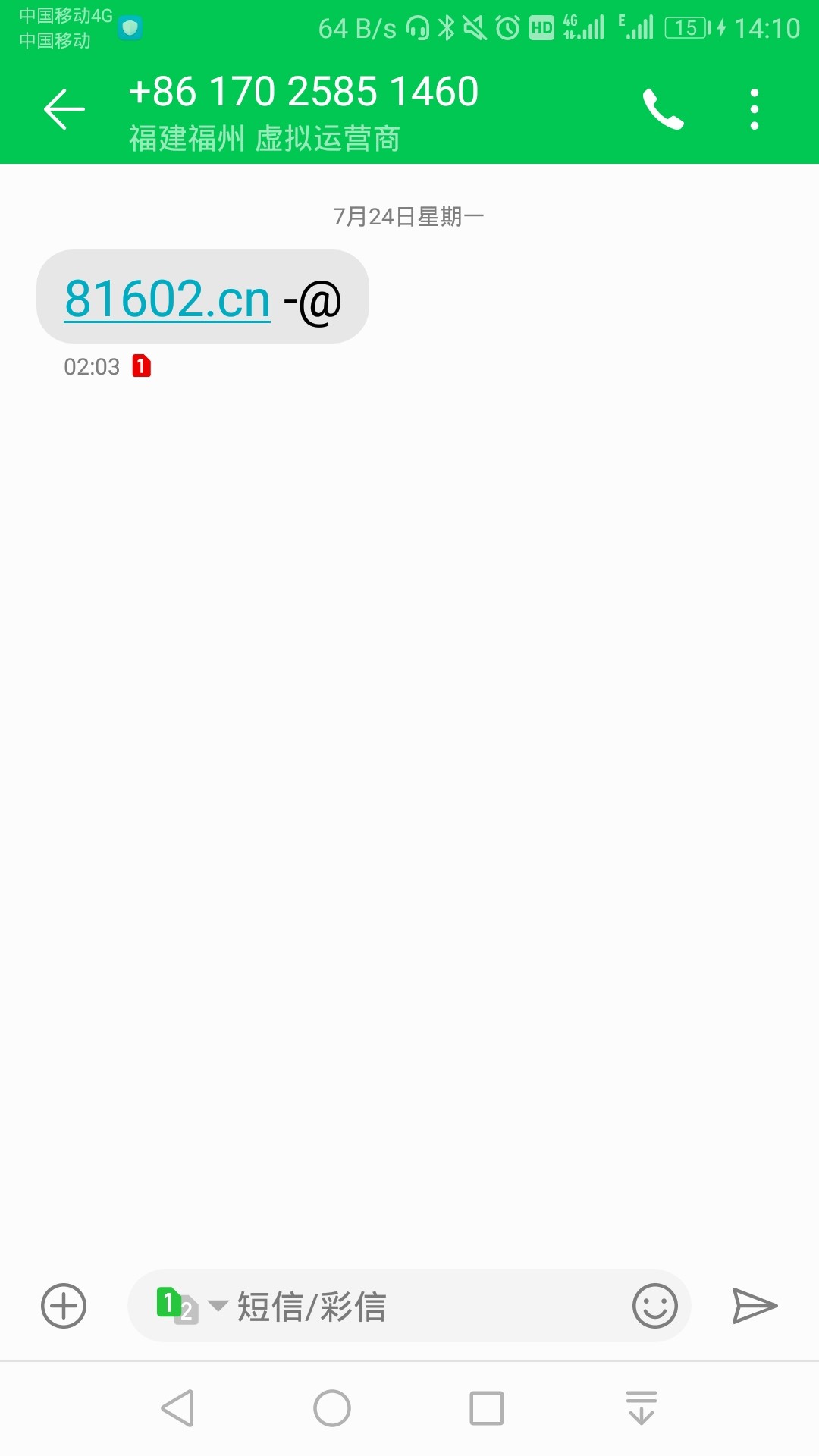
Task: Call +86 170 2585 1460
Action: (x=663, y=109)
